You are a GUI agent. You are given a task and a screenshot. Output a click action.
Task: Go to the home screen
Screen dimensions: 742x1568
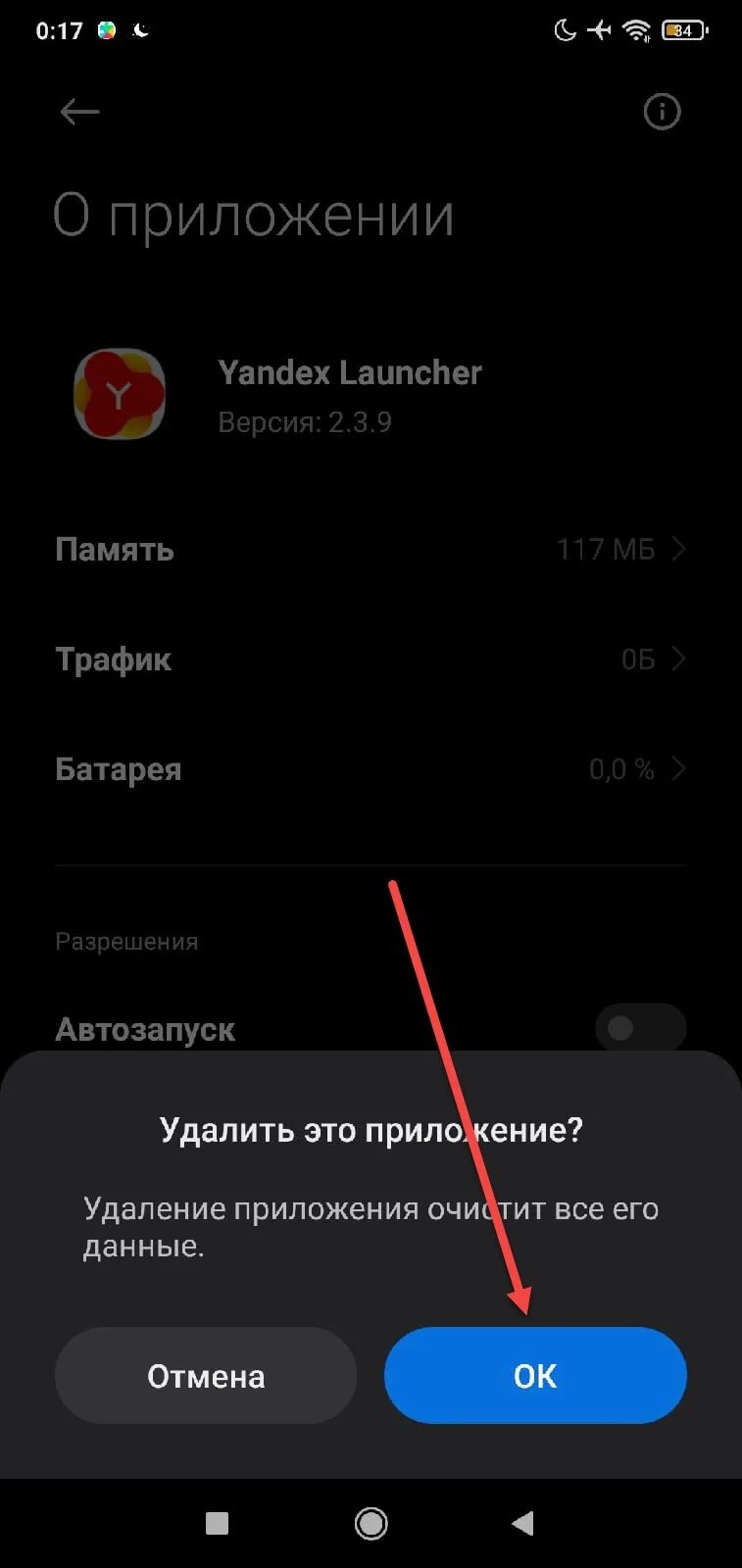371,1523
